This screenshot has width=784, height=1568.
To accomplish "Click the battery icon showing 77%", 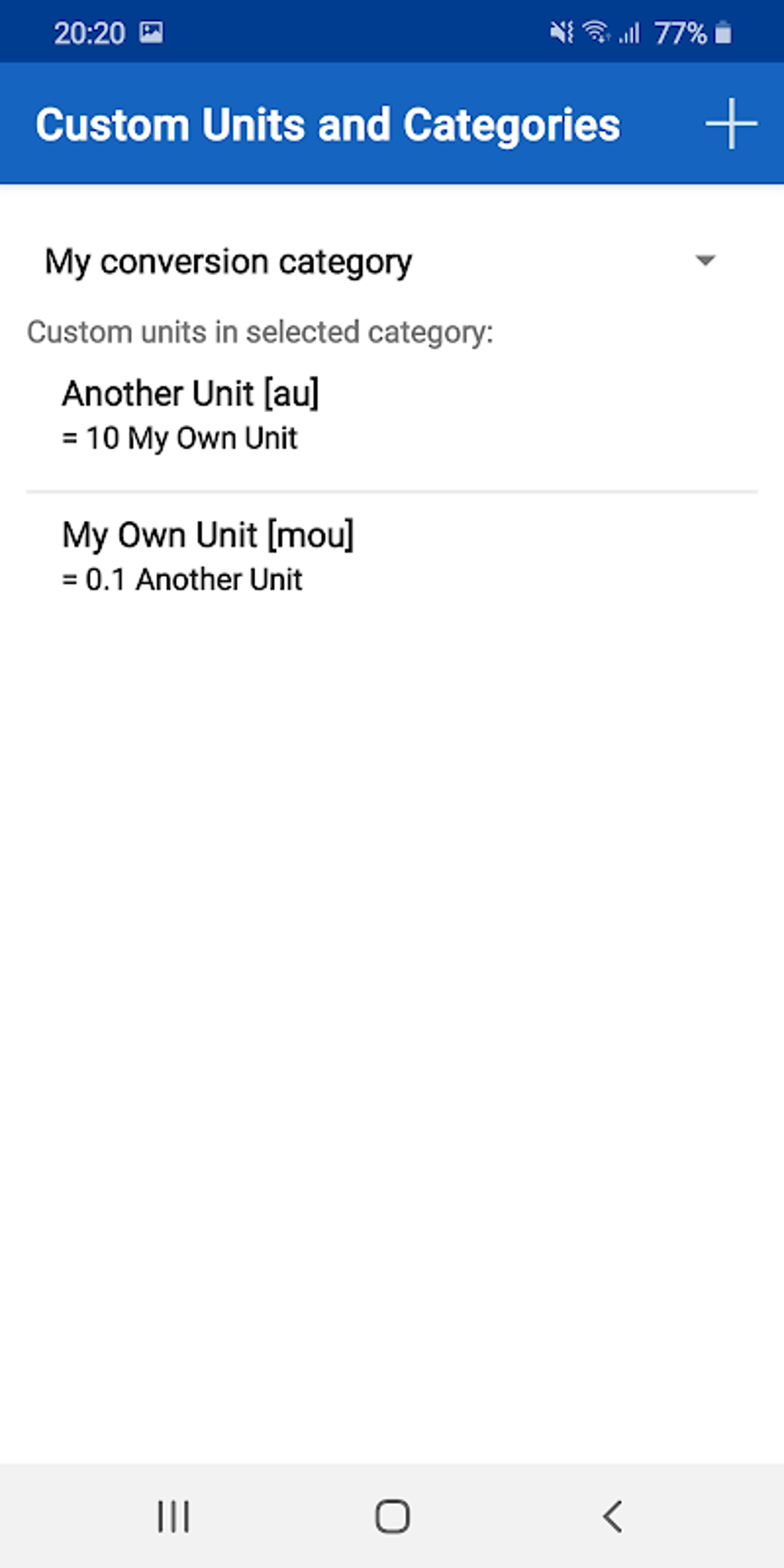I will coord(719,32).
